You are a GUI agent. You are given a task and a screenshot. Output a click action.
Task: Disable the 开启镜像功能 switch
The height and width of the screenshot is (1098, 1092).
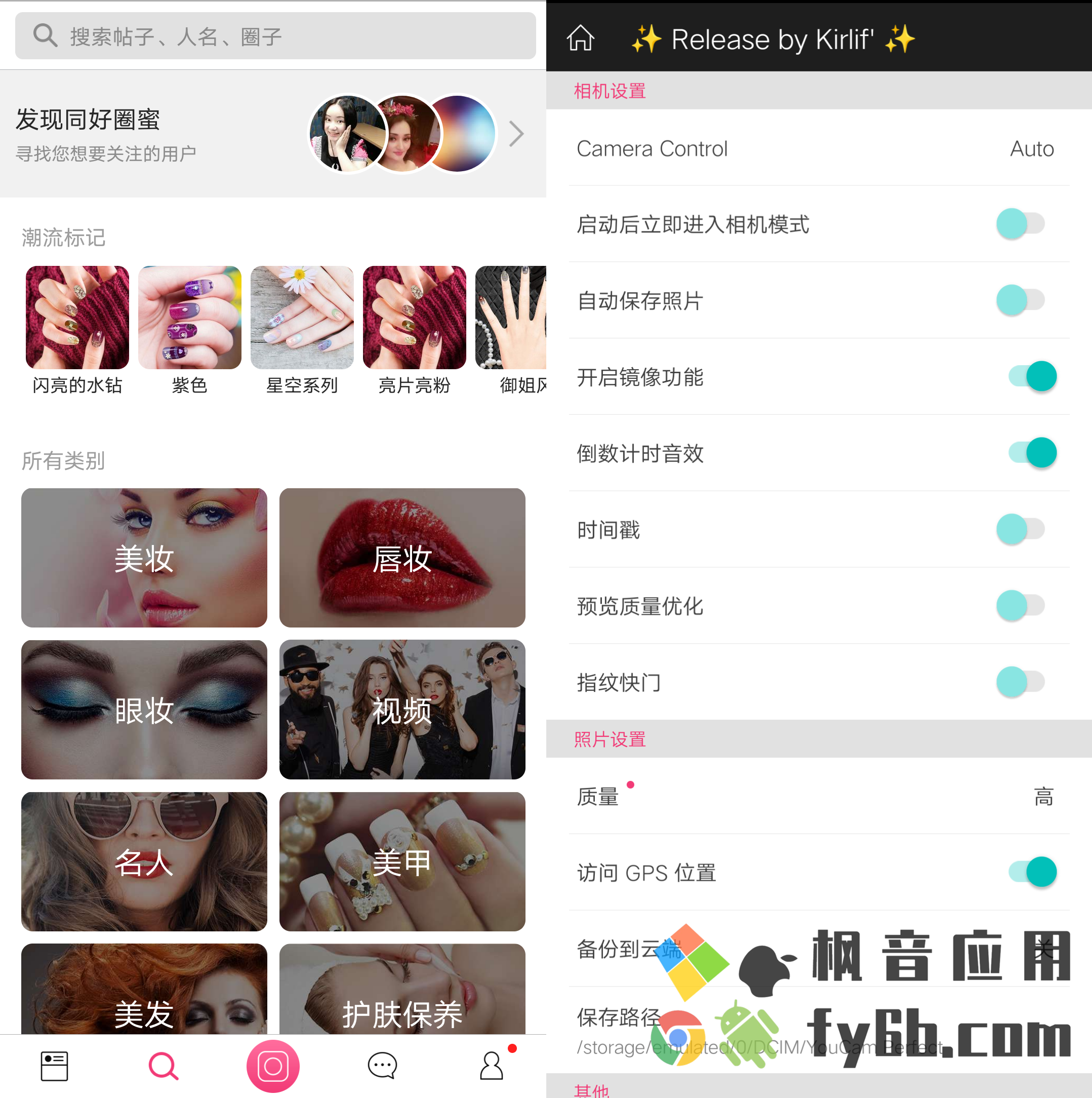tap(1032, 376)
